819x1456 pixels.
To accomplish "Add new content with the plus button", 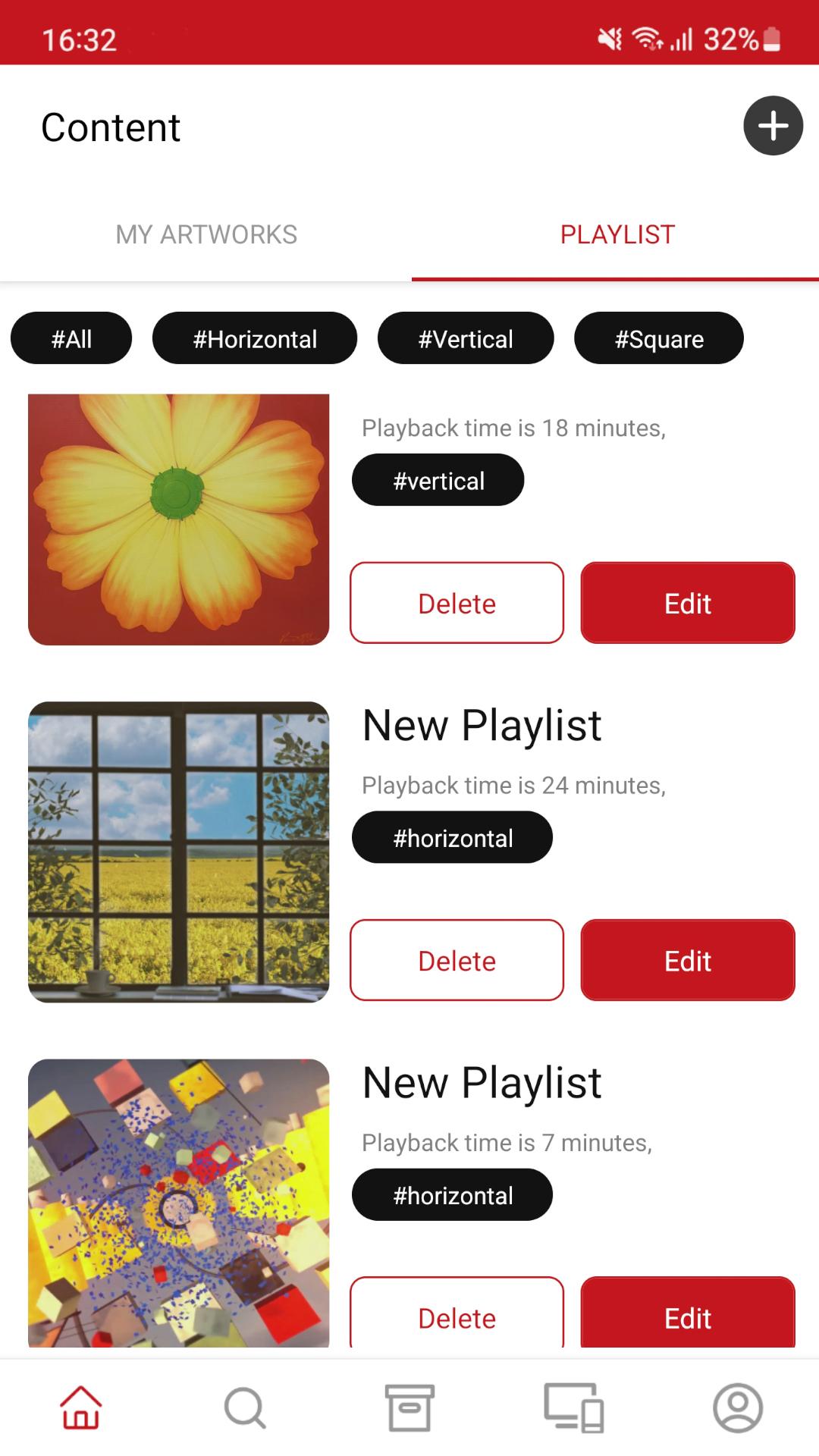I will click(773, 126).
